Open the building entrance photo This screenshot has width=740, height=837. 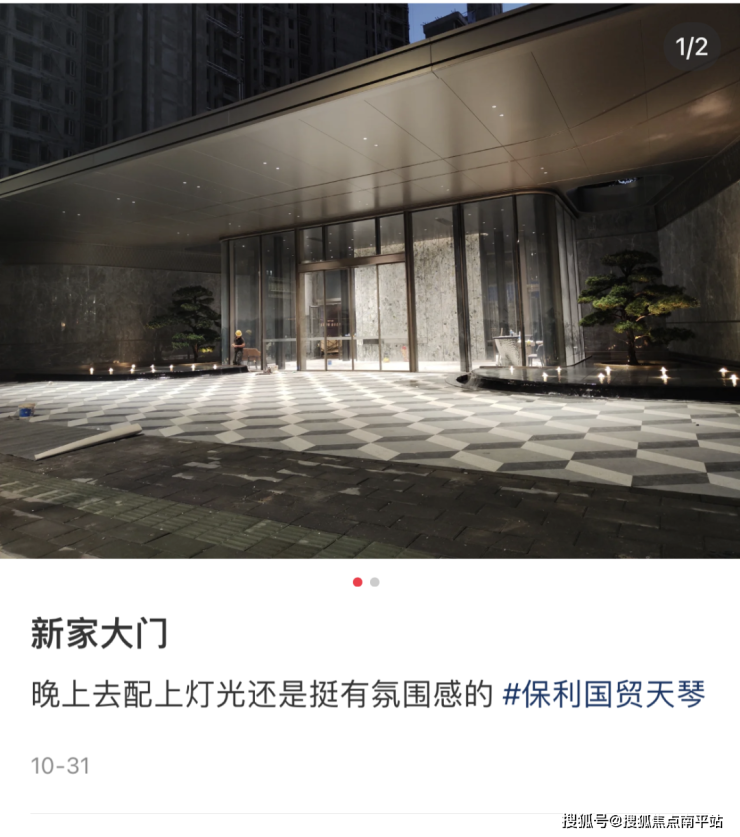(x=370, y=280)
